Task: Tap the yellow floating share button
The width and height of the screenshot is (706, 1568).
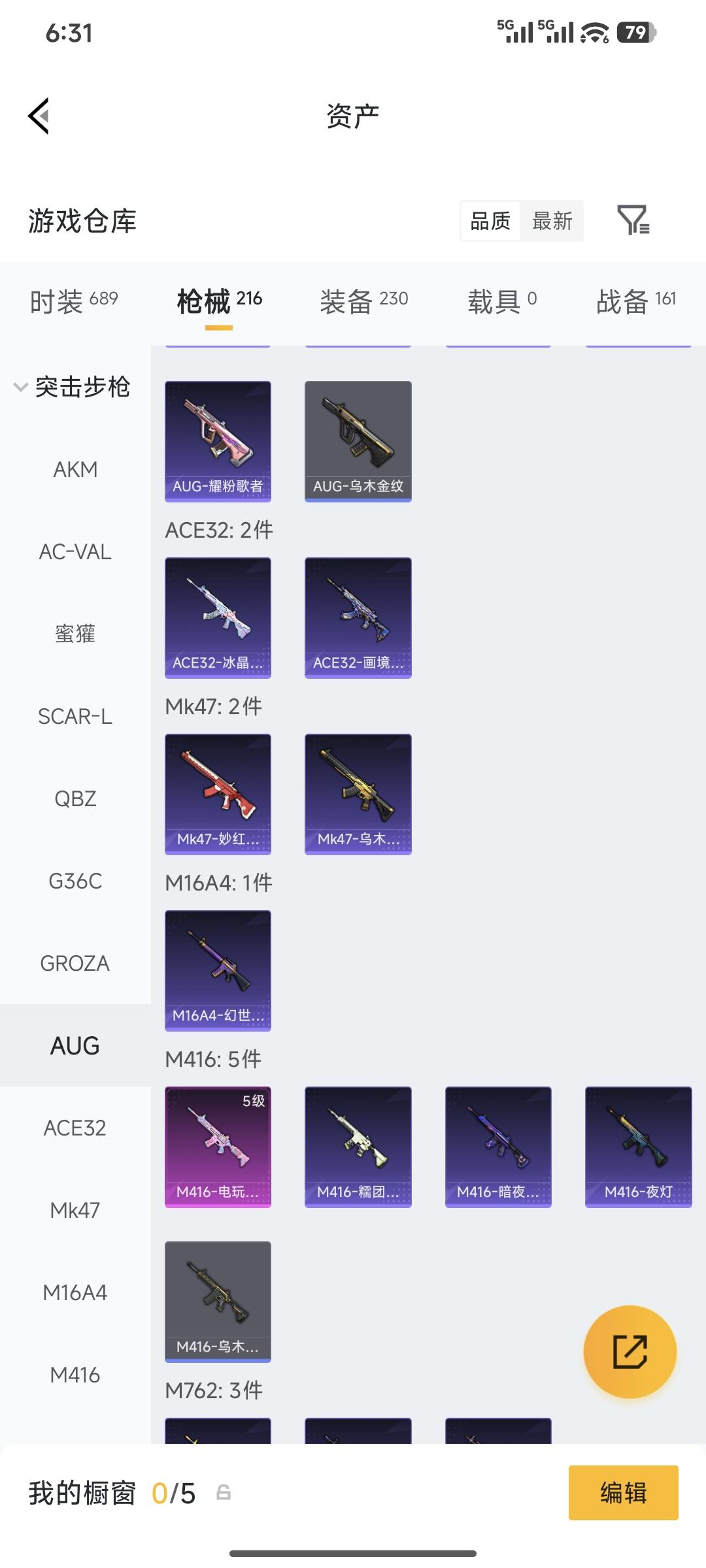Action: pyautogui.click(x=630, y=1351)
